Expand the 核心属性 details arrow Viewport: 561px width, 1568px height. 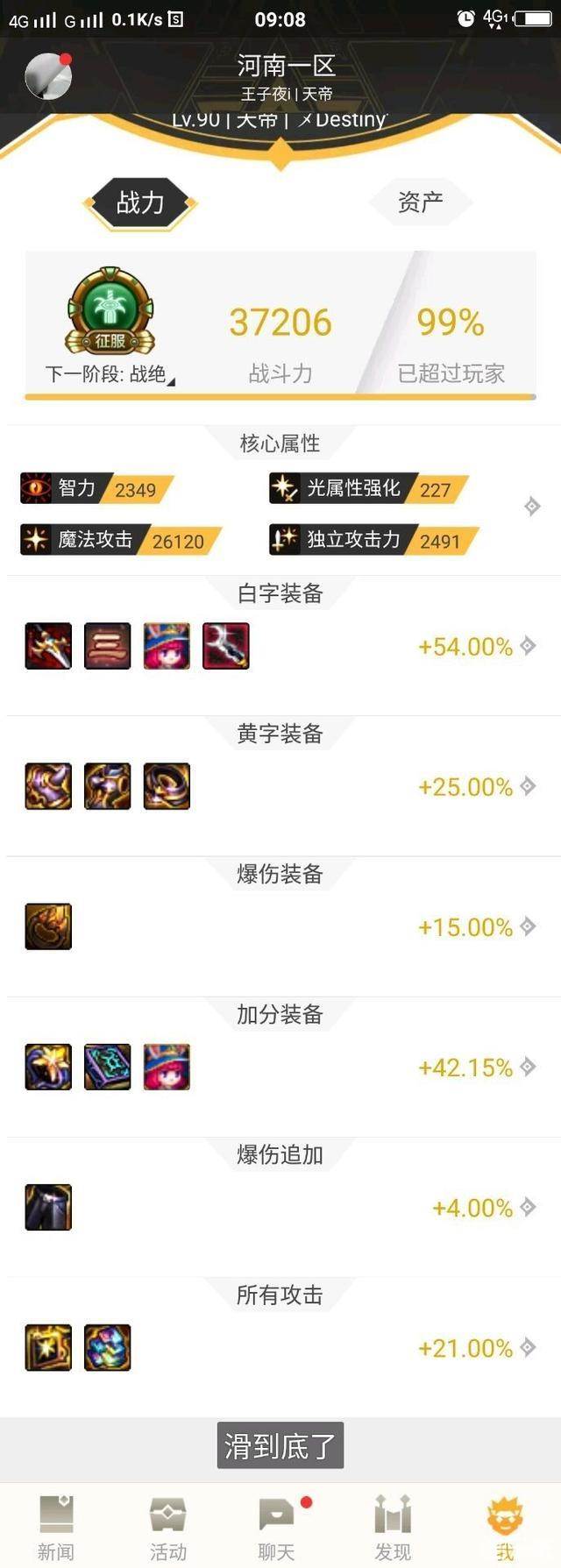click(531, 506)
